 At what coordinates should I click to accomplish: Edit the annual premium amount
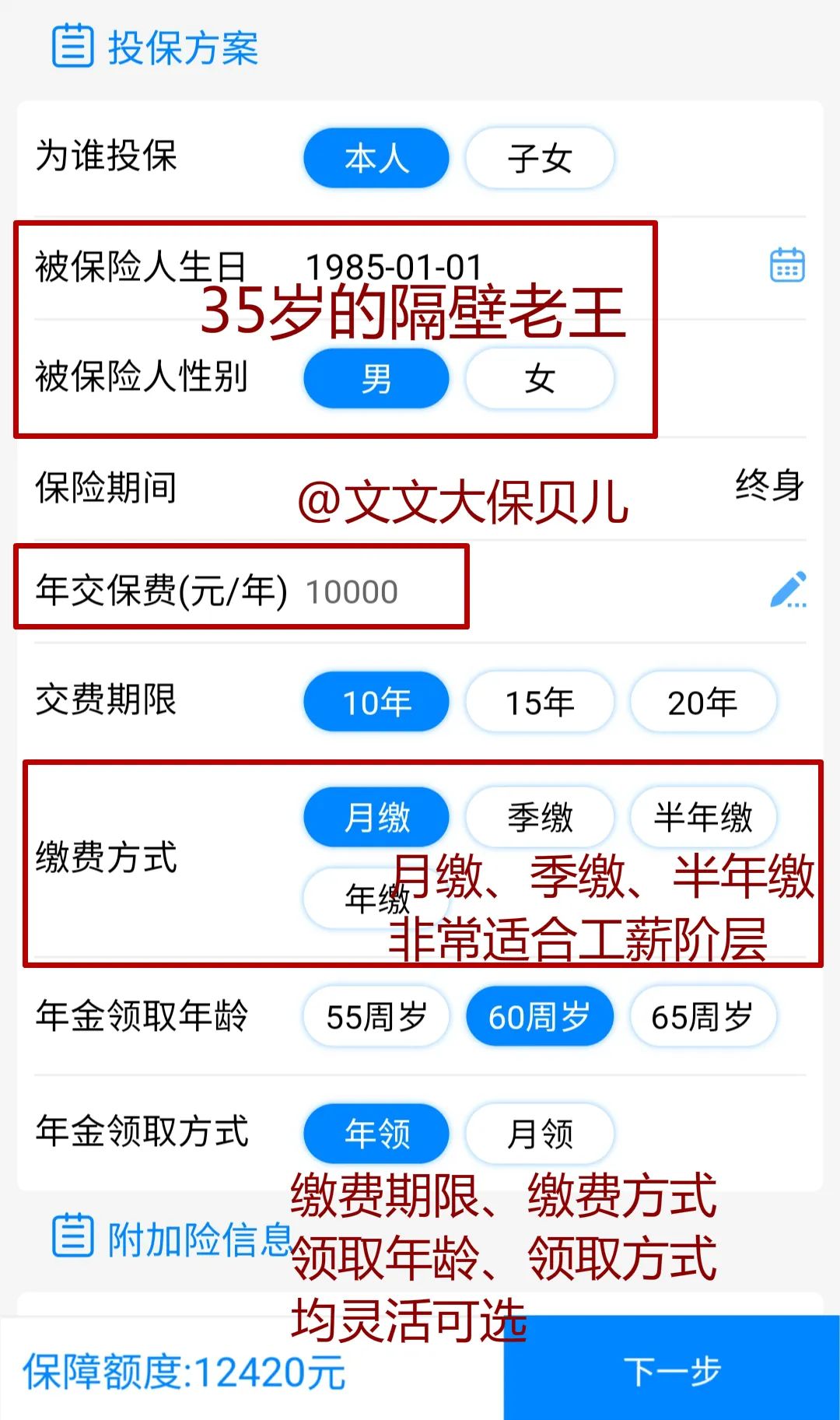coord(788,591)
